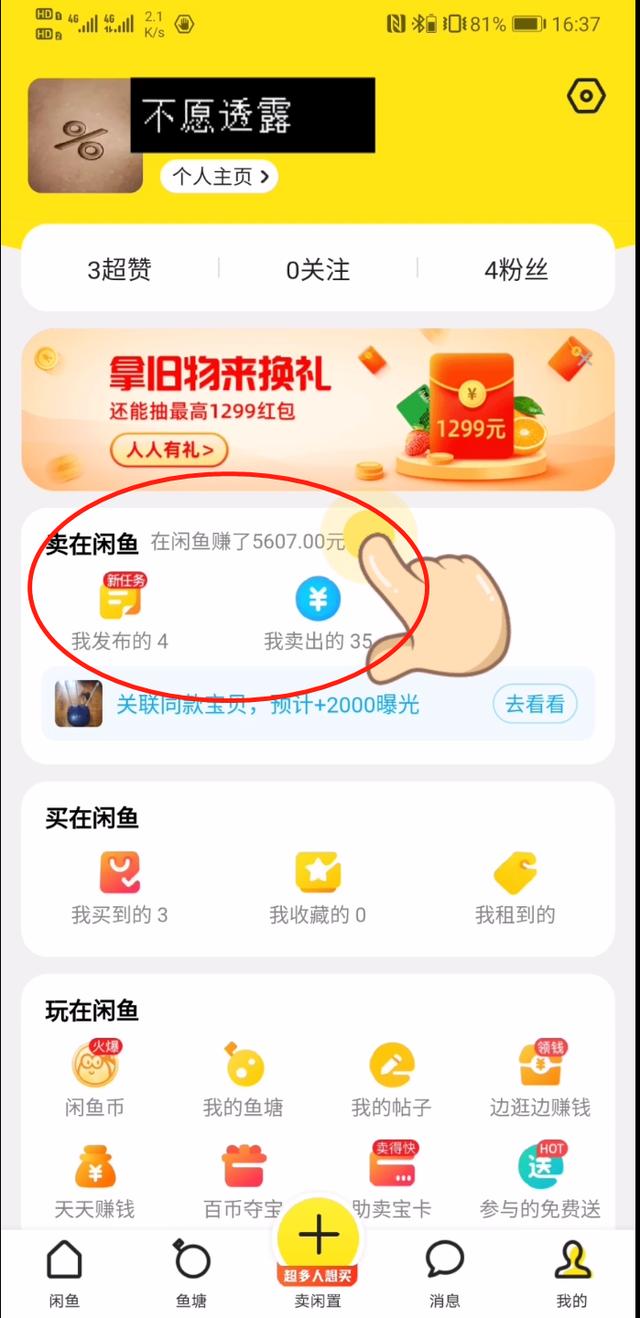Open 闲鱼币 coins
Image resolution: width=640 pixels, height=1318 pixels.
[95, 1080]
